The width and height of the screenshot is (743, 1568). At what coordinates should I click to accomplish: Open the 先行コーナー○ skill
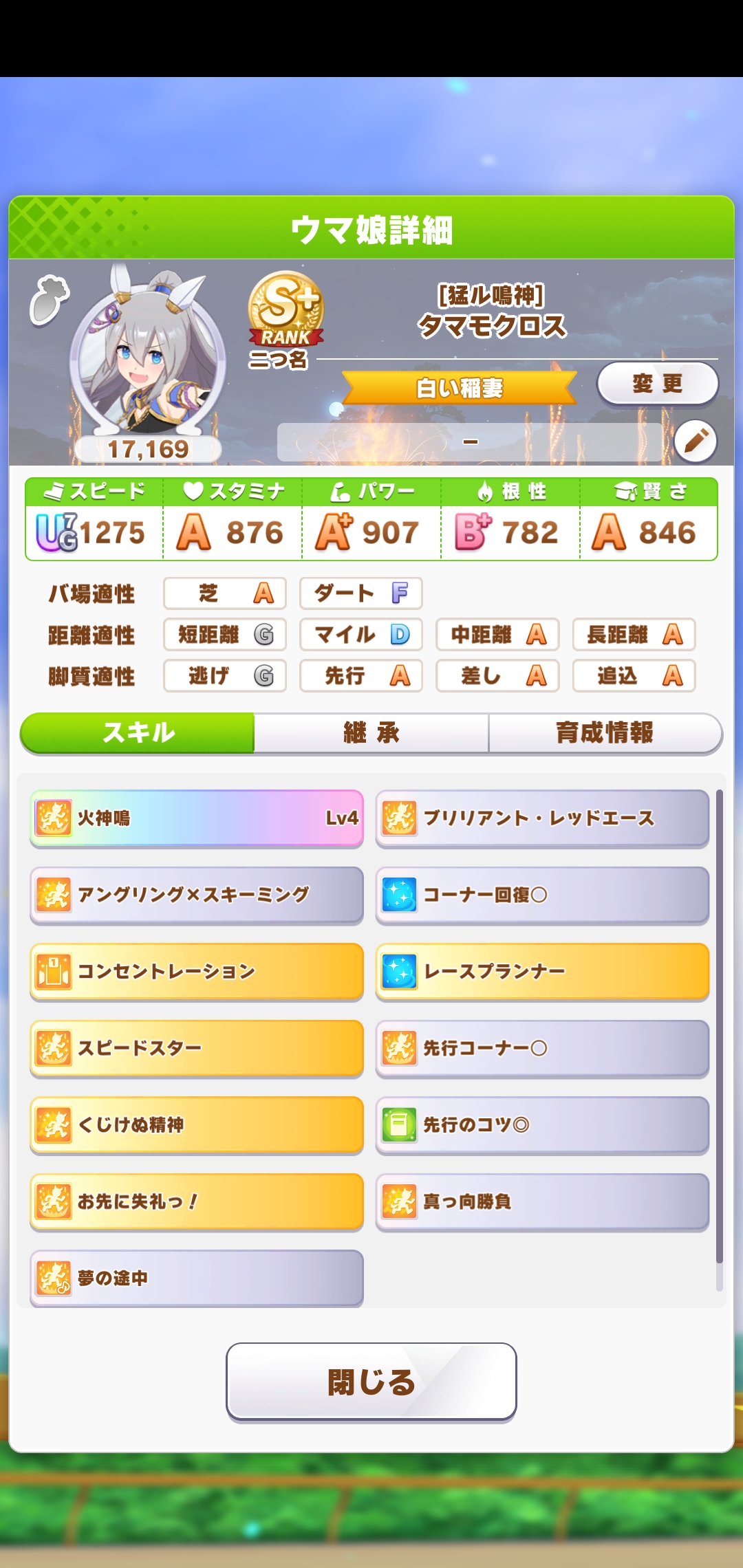point(542,1048)
